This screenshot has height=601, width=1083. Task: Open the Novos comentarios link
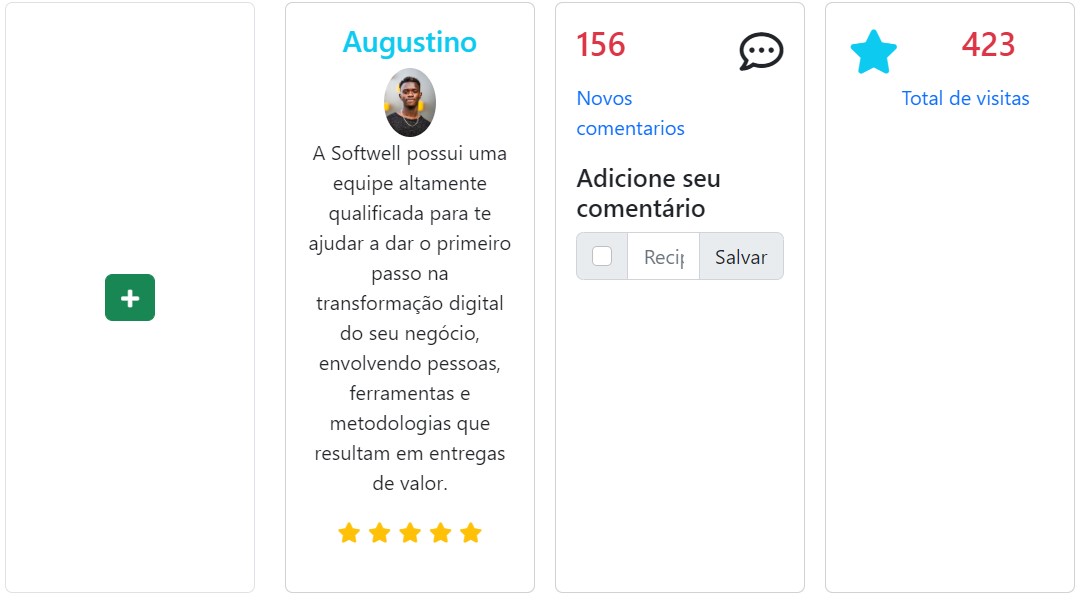coord(630,113)
